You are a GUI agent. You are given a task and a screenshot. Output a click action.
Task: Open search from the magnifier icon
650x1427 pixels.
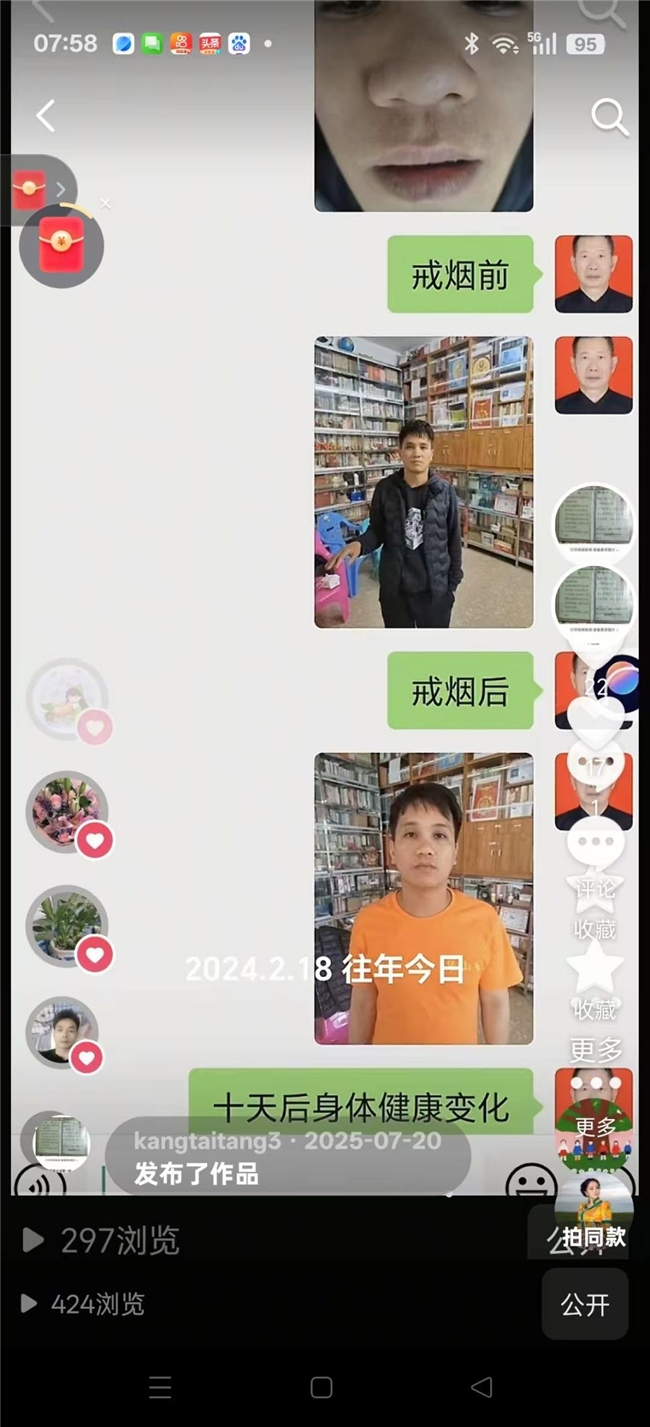coord(609,117)
